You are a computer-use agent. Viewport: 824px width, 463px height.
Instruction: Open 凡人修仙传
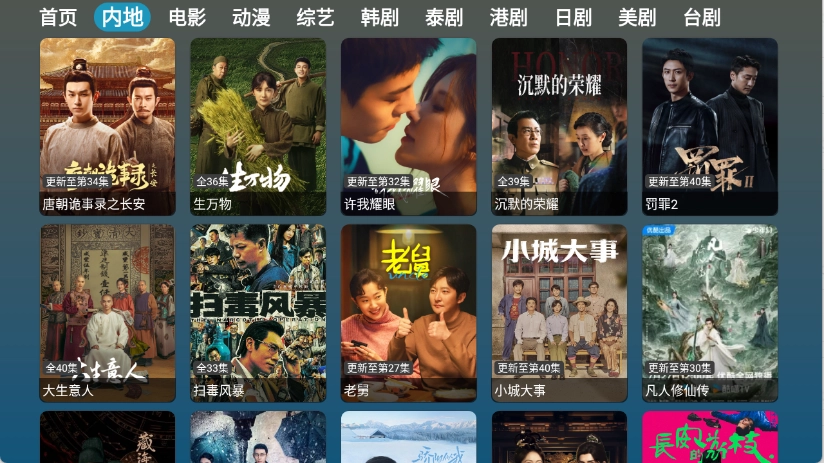click(710, 312)
